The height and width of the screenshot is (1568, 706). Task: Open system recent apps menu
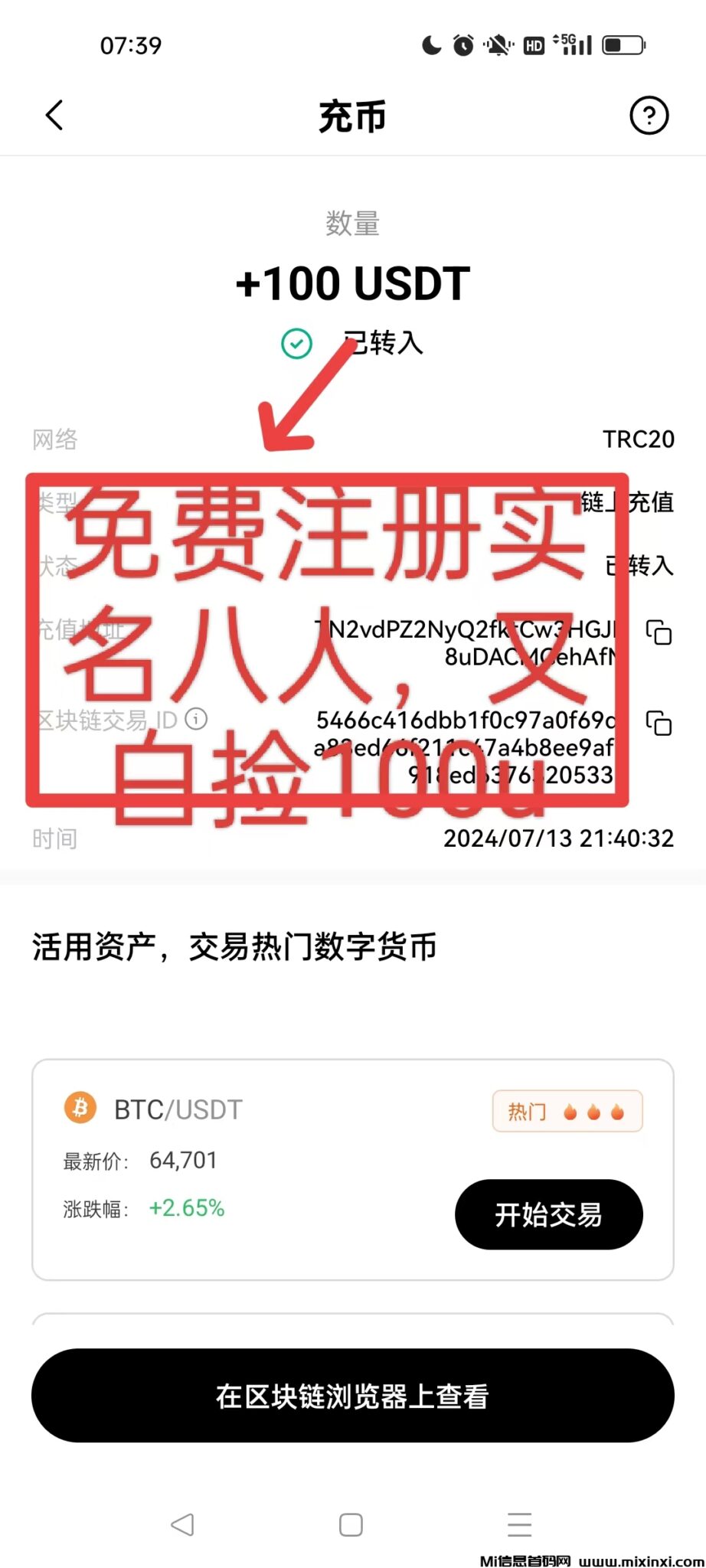(519, 1524)
